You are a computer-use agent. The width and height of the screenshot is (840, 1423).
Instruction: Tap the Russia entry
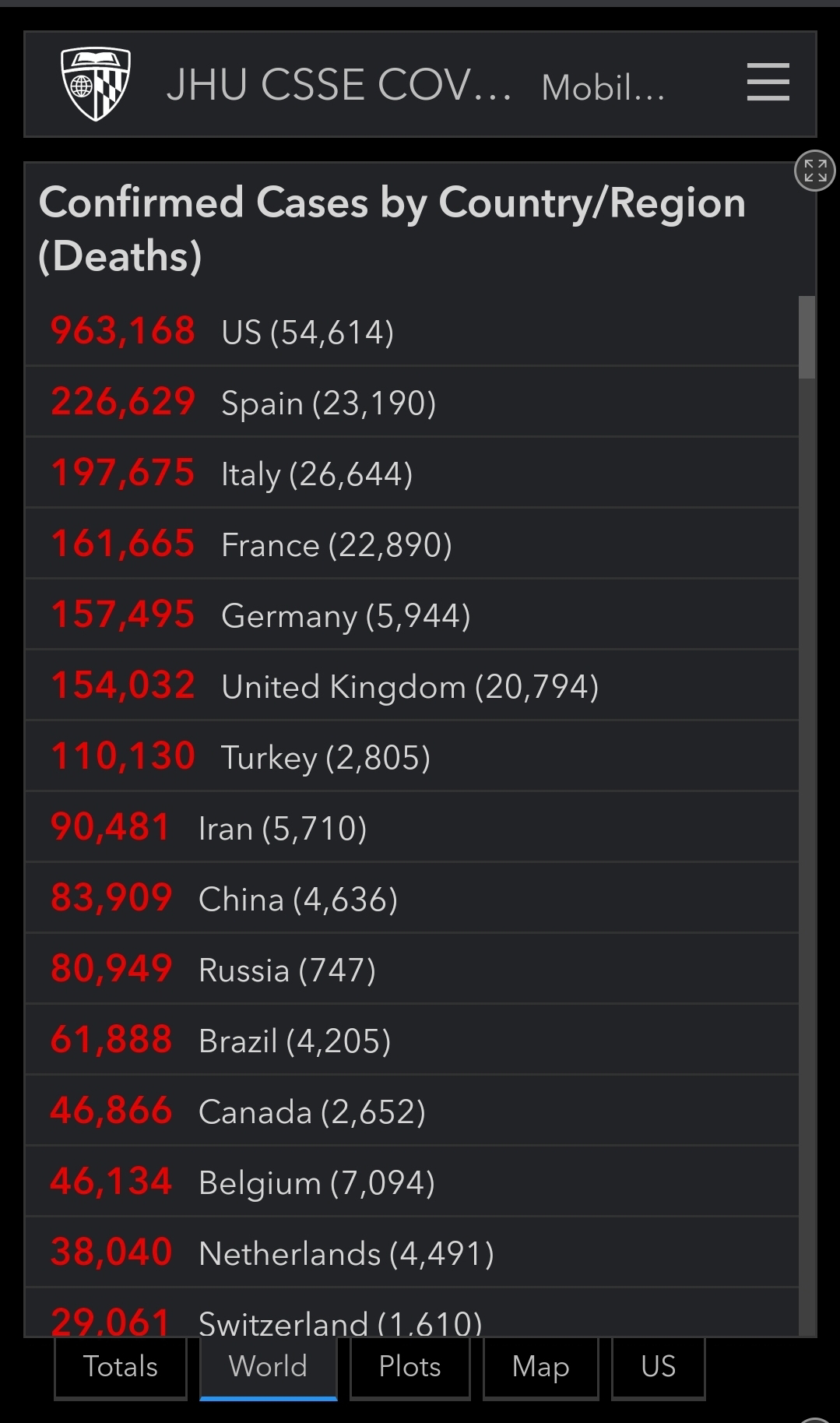coord(412,969)
